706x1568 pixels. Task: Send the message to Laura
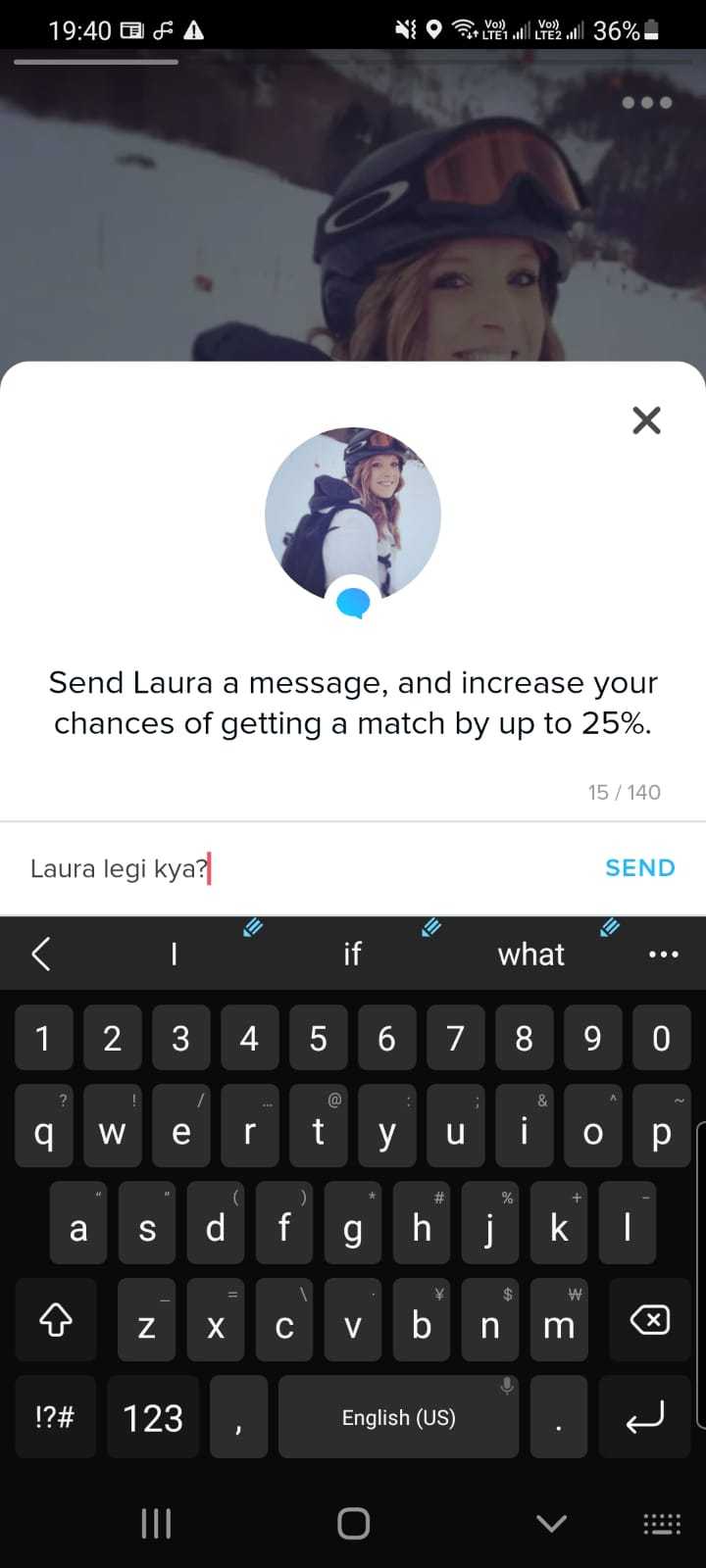coord(639,868)
